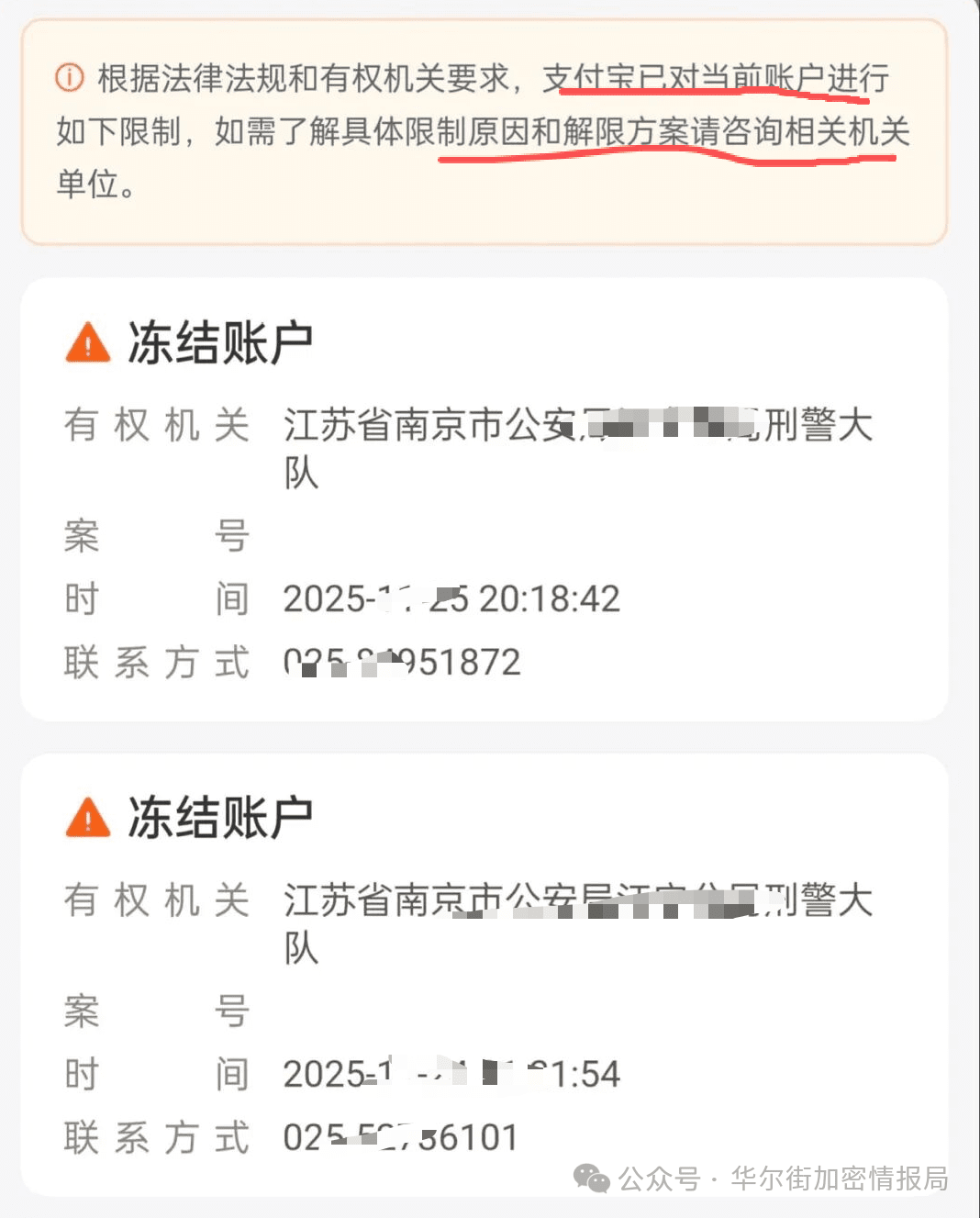Viewport: 980px width, 1218px height.
Task: Select the second 冻结账户 heading
Action: [220, 817]
